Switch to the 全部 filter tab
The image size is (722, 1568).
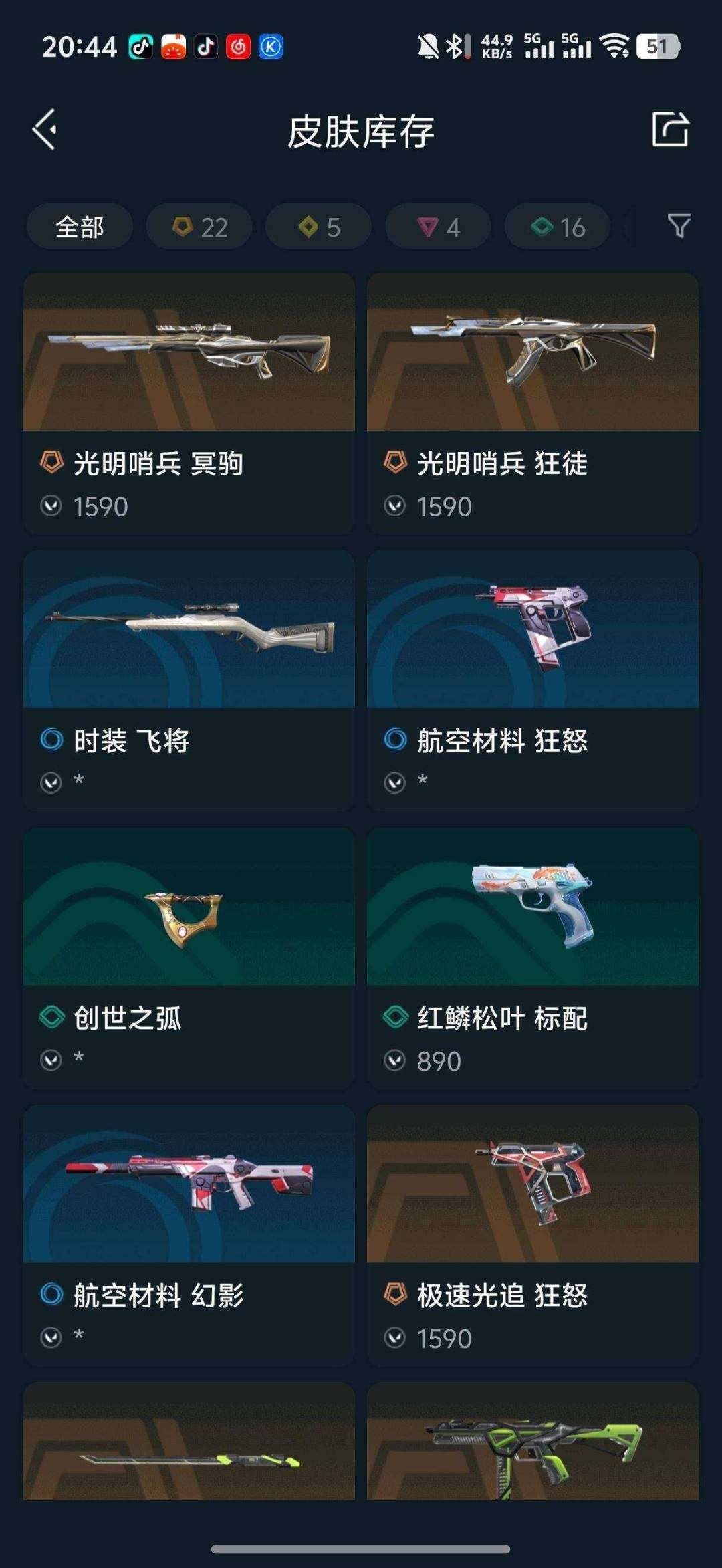pos(80,227)
